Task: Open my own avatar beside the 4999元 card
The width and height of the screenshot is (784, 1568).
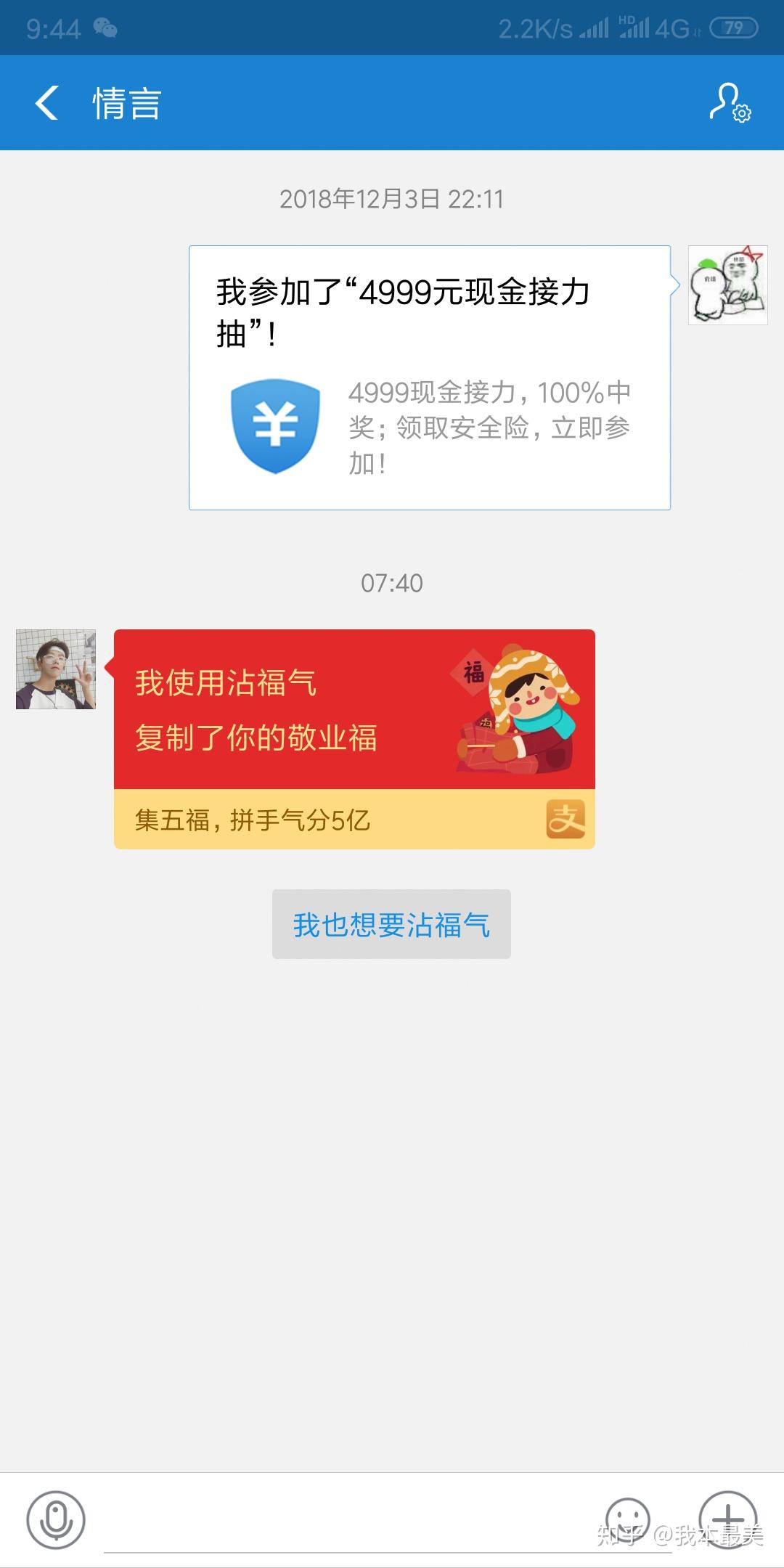Action: coord(727,285)
